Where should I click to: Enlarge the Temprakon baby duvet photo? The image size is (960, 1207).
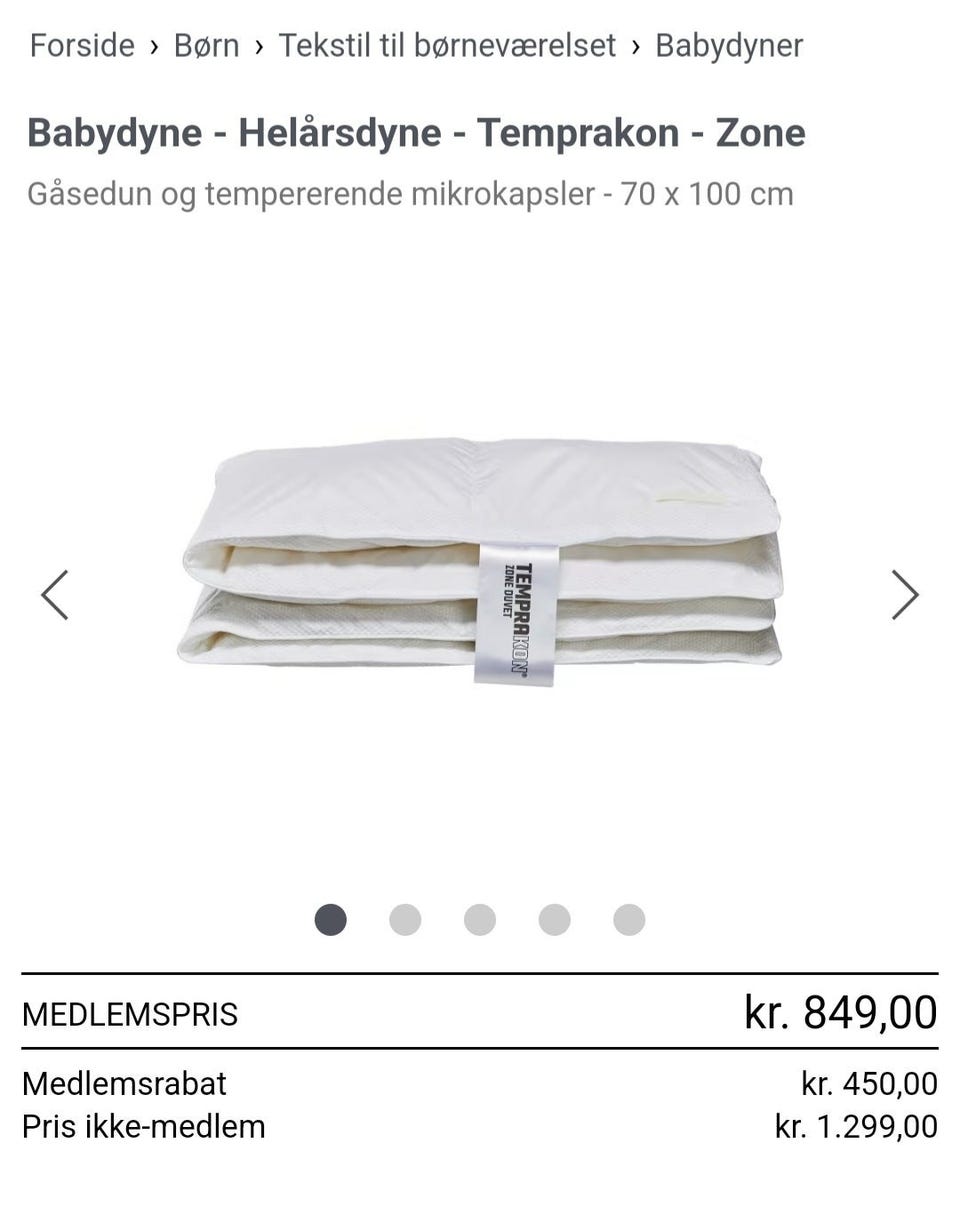click(x=480, y=560)
